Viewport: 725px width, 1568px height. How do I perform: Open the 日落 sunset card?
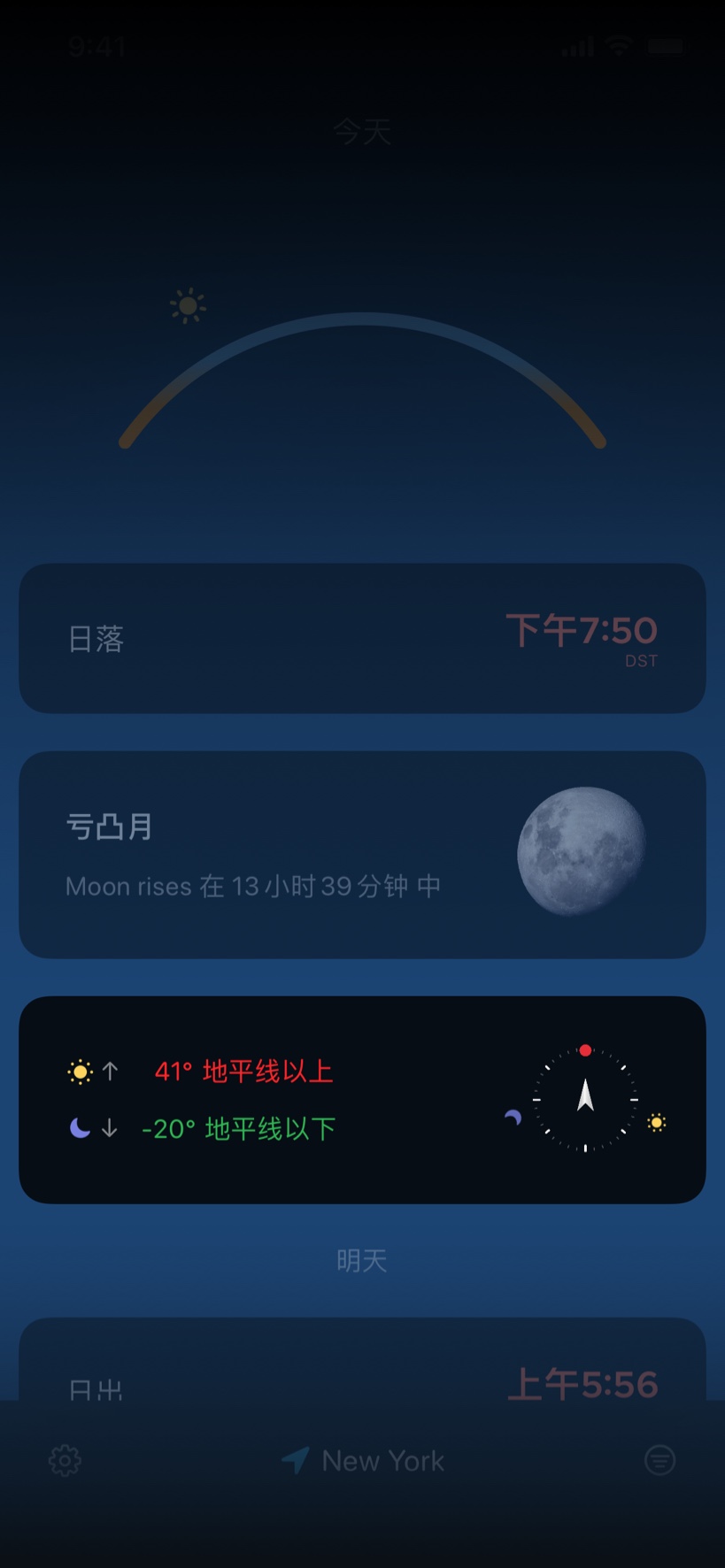(362, 638)
